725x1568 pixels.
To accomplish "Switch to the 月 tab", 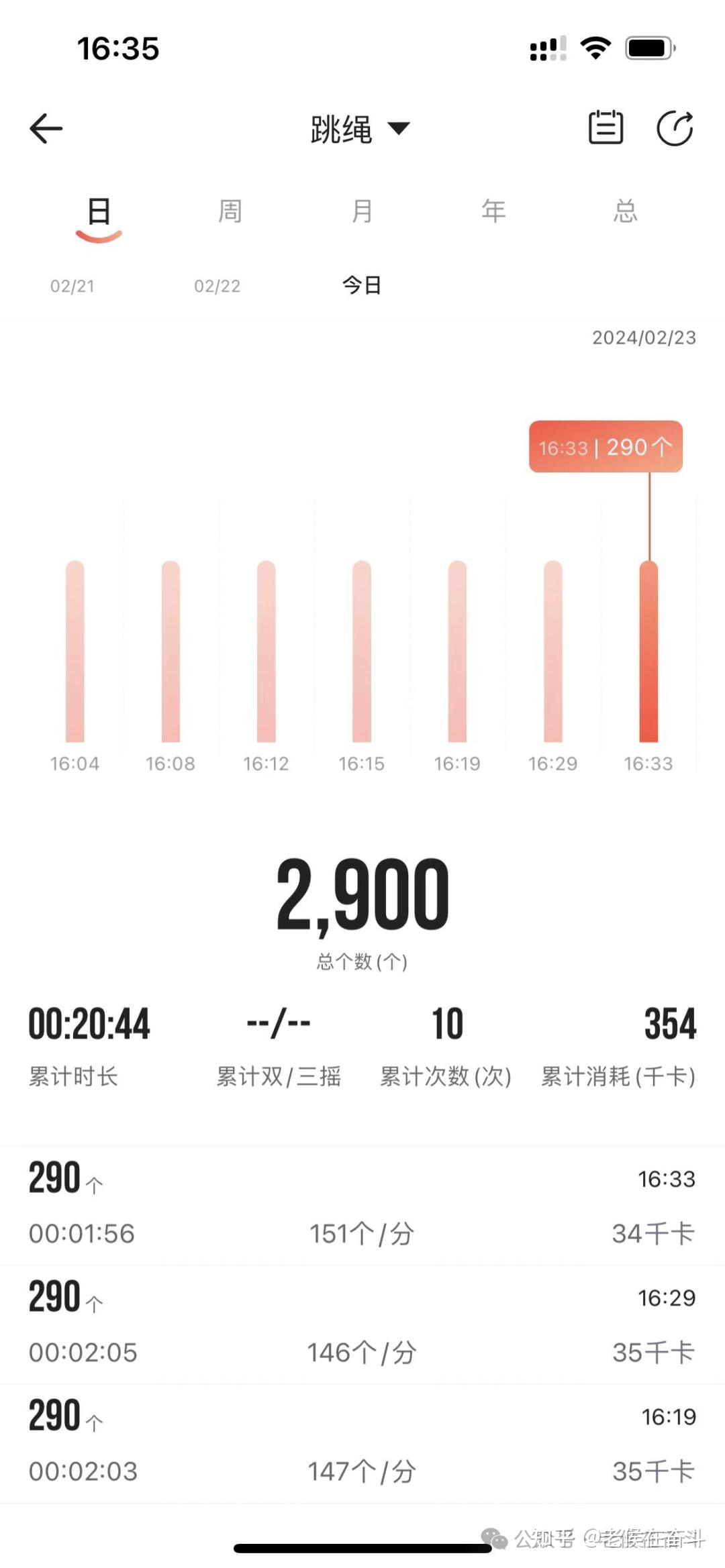I will coord(362,211).
